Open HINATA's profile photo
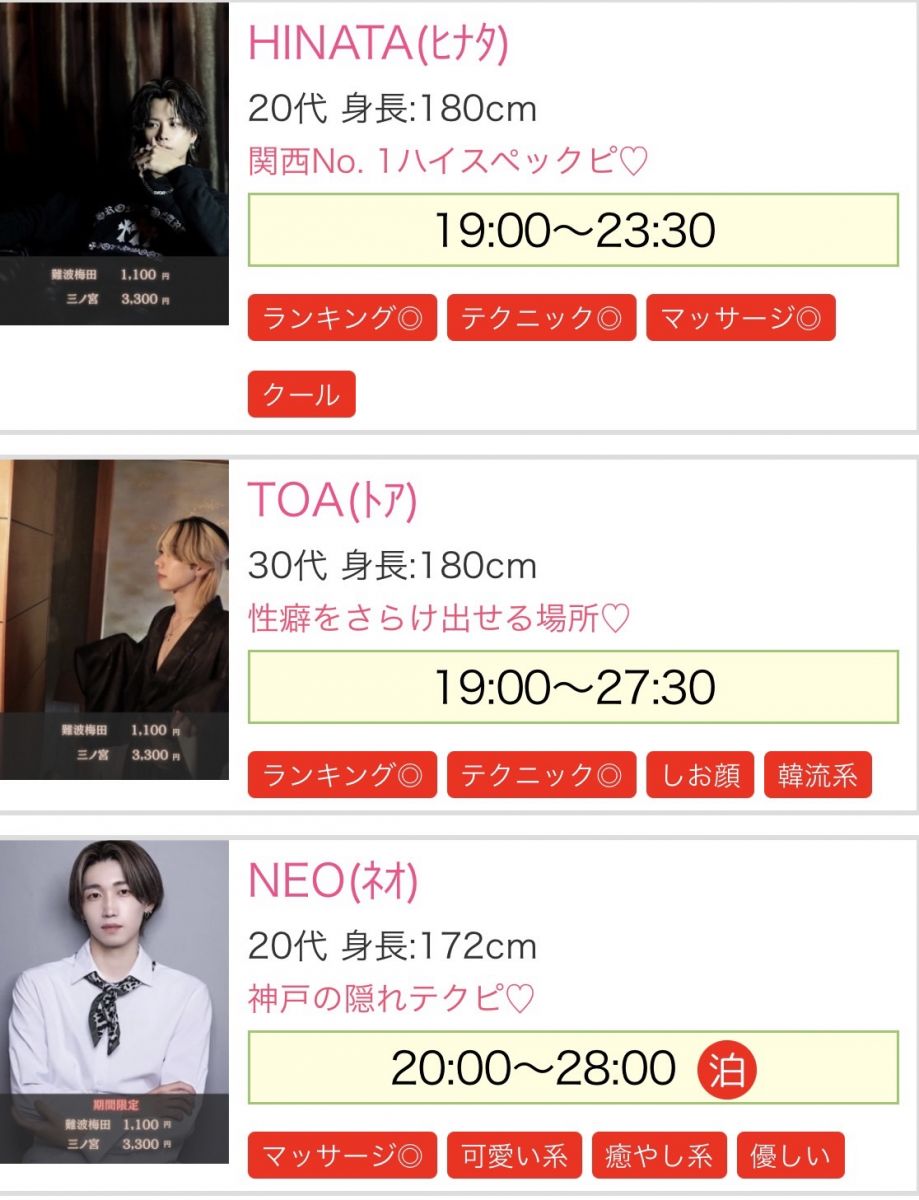Image resolution: width=919 pixels, height=1200 pixels. (114, 165)
